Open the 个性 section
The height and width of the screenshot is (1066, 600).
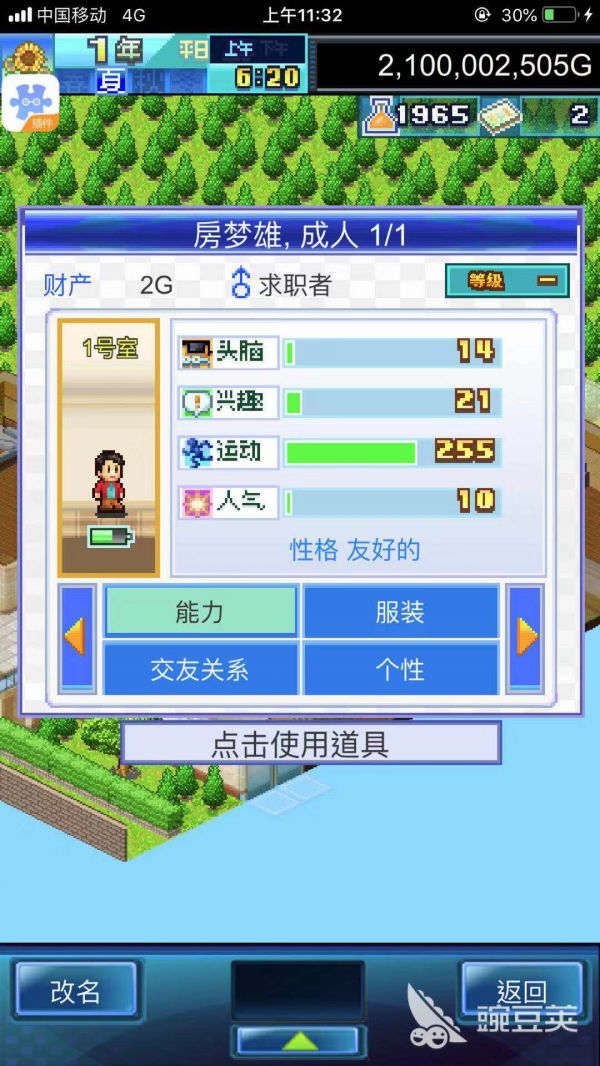click(x=400, y=668)
